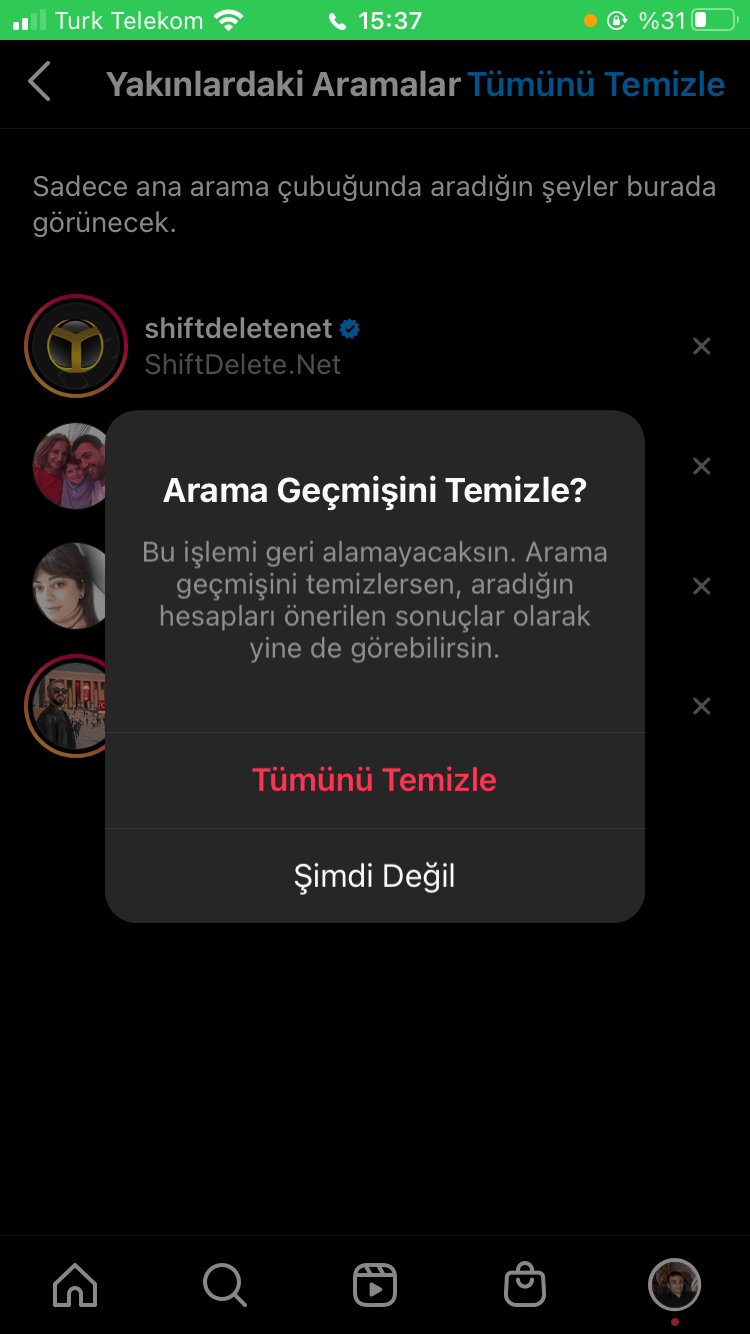The height and width of the screenshot is (1334, 750).
Task: Open the Reels icon
Action: (x=375, y=1285)
